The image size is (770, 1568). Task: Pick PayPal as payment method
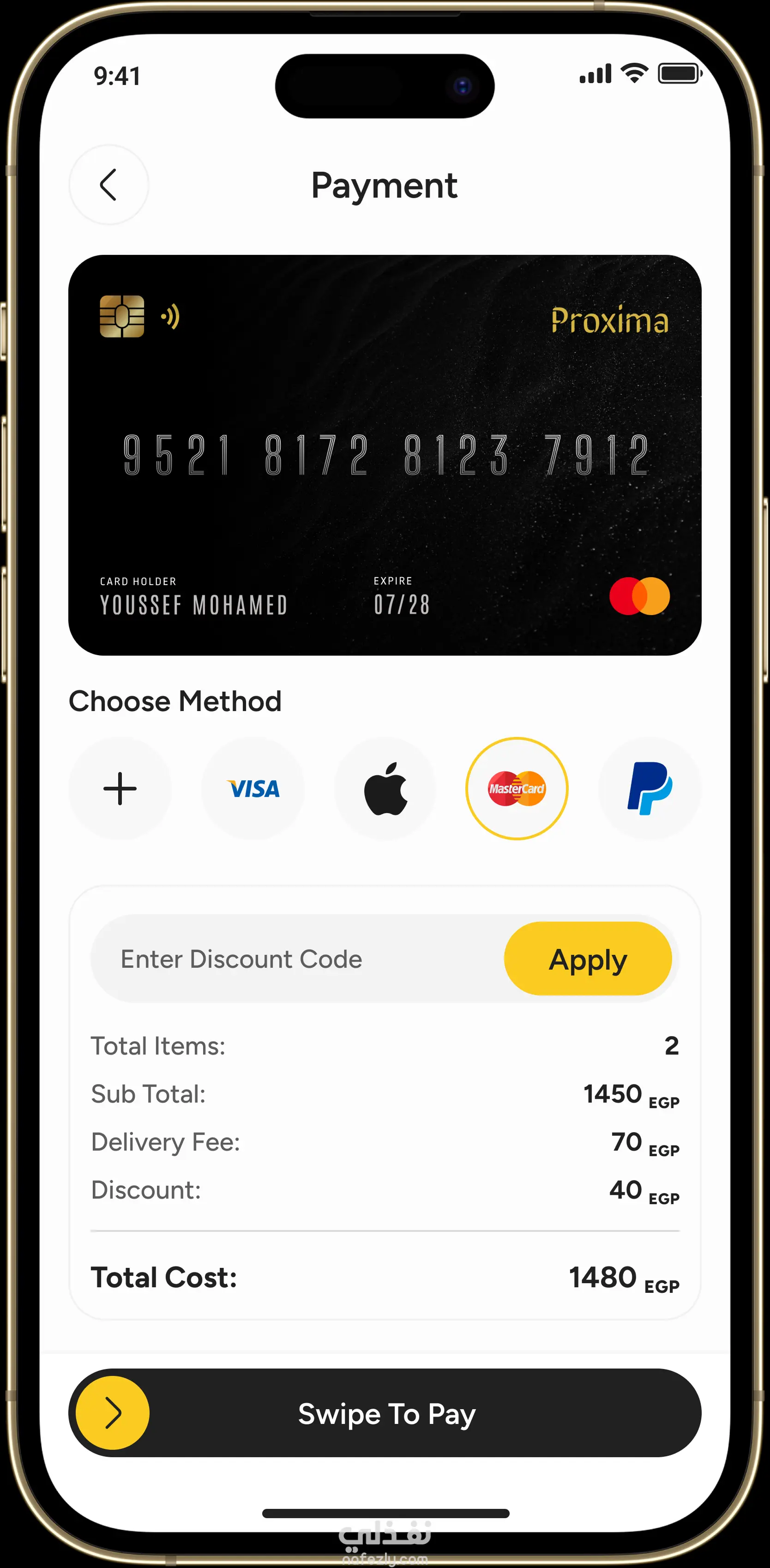pyautogui.click(x=650, y=789)
